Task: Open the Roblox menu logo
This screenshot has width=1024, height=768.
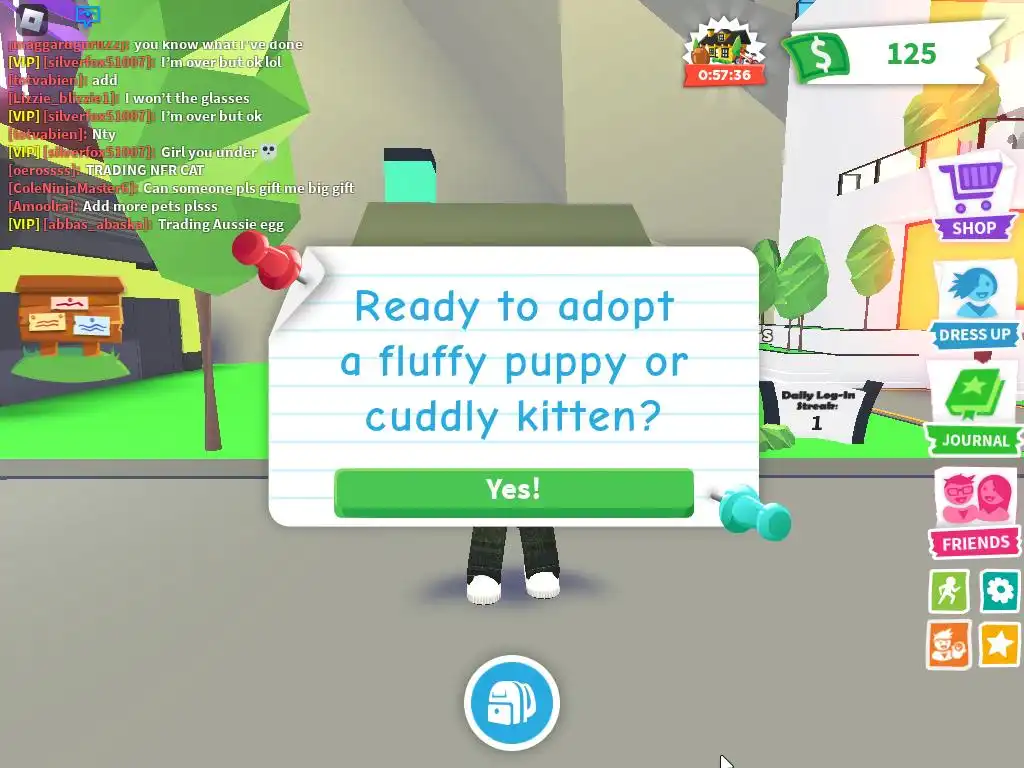Action: [x=34, y=17]
